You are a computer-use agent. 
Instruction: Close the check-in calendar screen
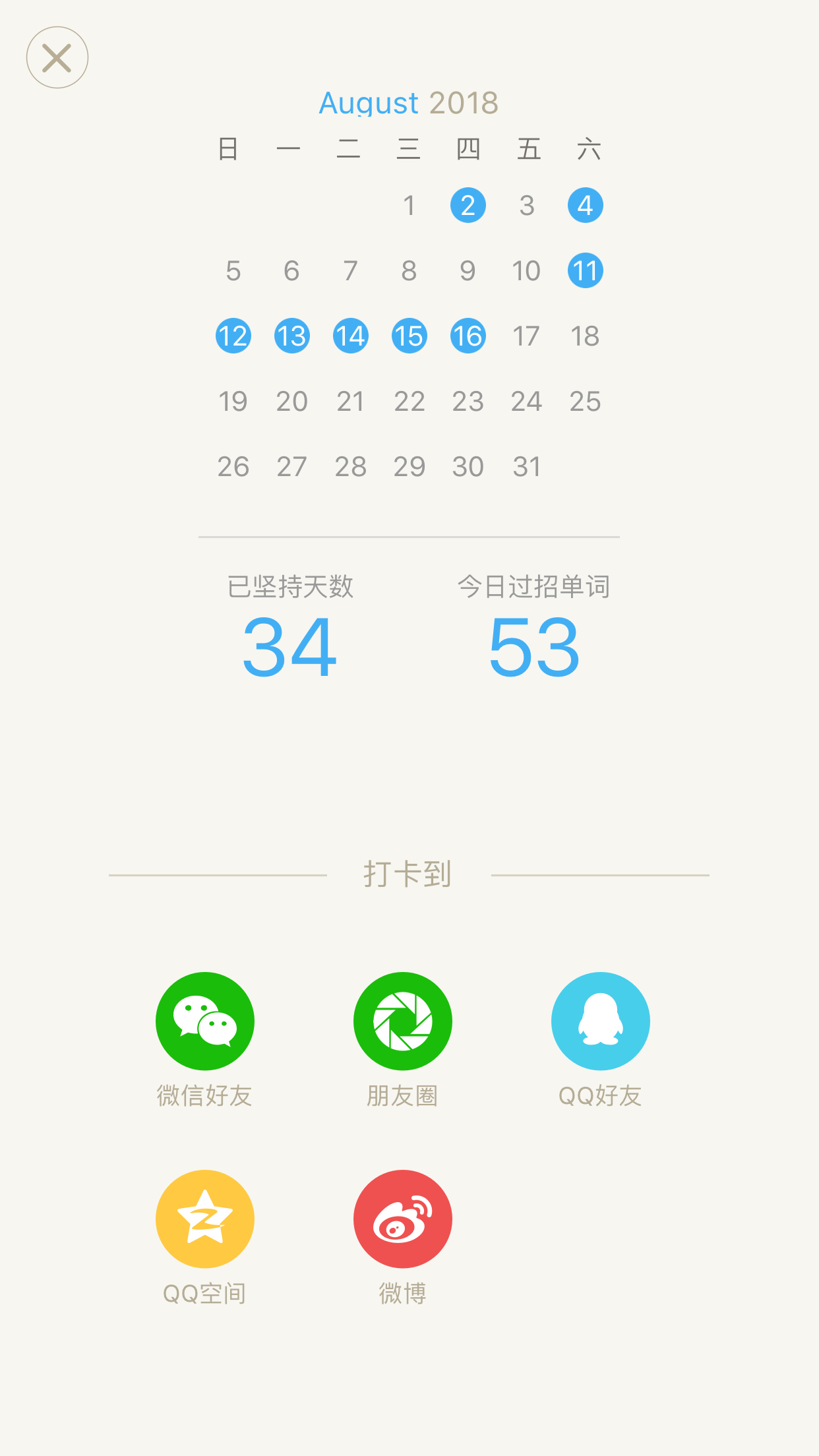57,57
